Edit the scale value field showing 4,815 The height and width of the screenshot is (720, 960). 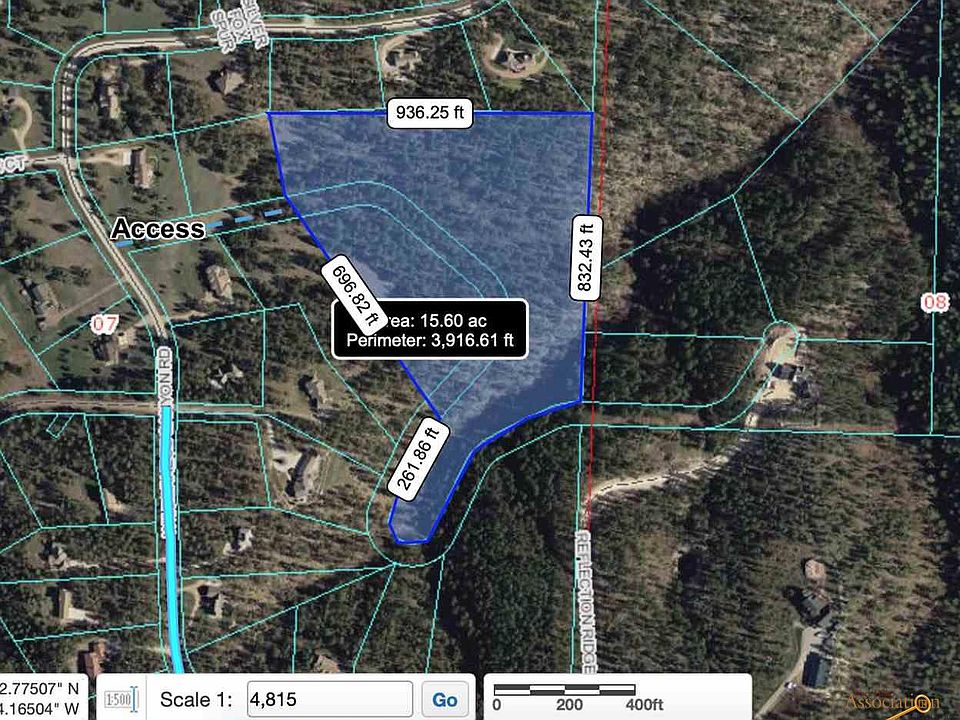327,700
